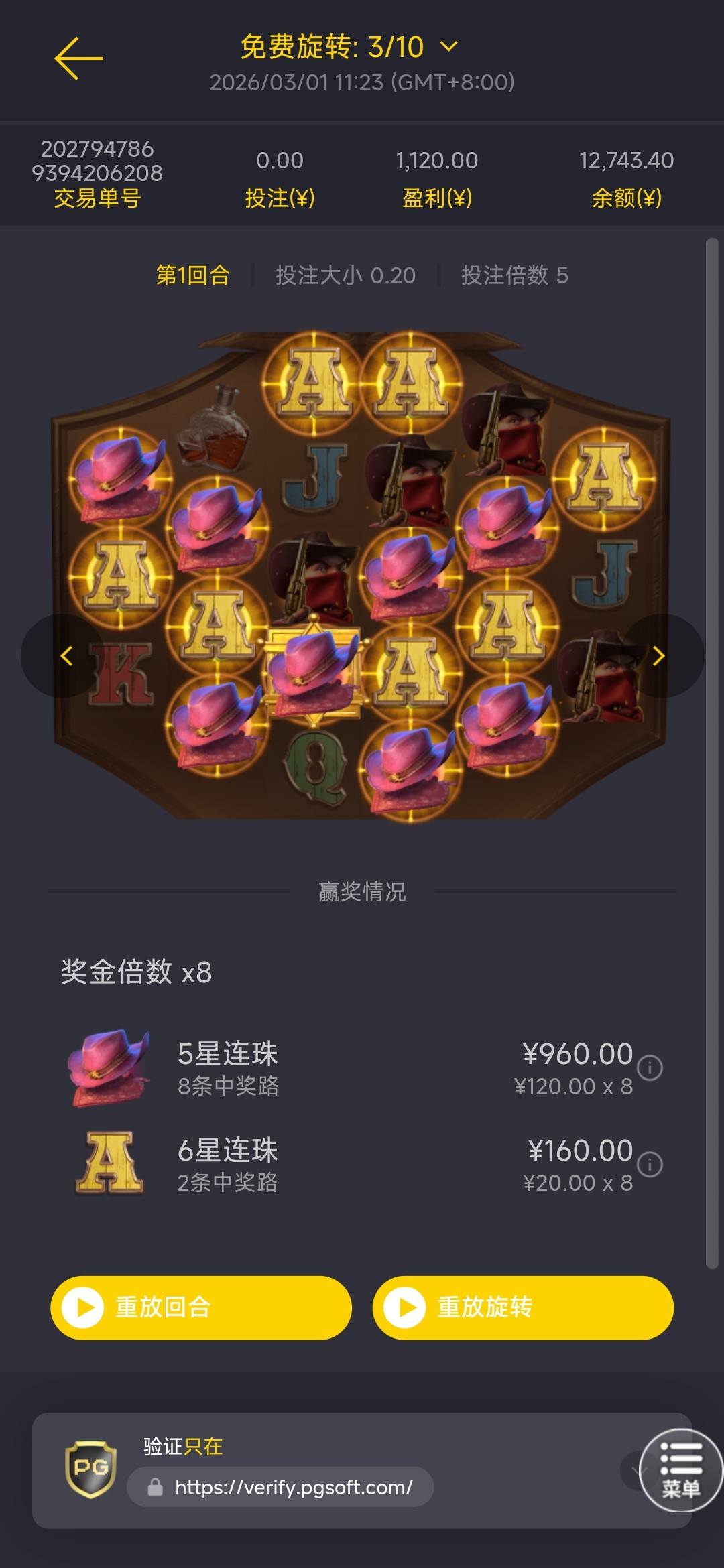The height and width of the screenshot is (1568, 724).
Task: Replay the round with 重放回合
Action: 201,1307
